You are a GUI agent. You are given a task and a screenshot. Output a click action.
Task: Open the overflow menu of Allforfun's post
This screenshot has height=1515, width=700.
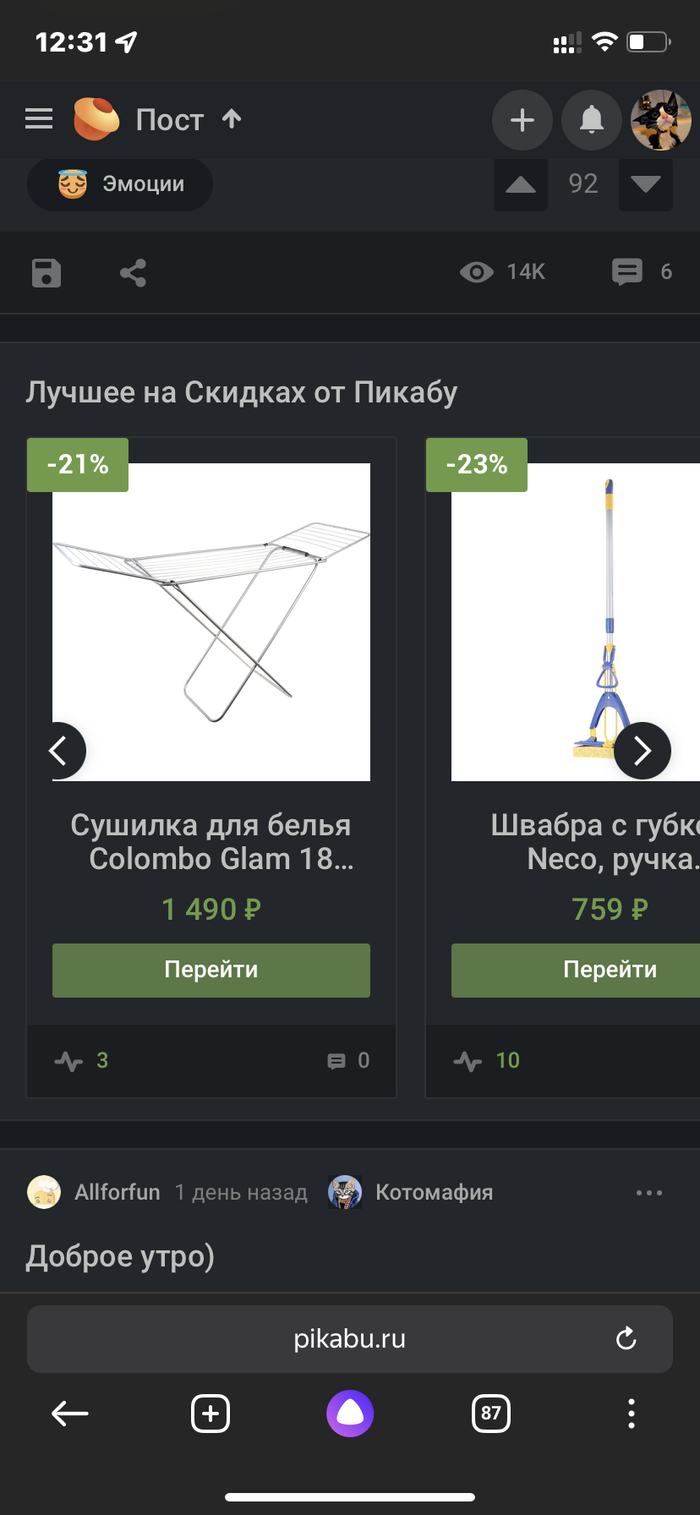[x=649, y=1192]
